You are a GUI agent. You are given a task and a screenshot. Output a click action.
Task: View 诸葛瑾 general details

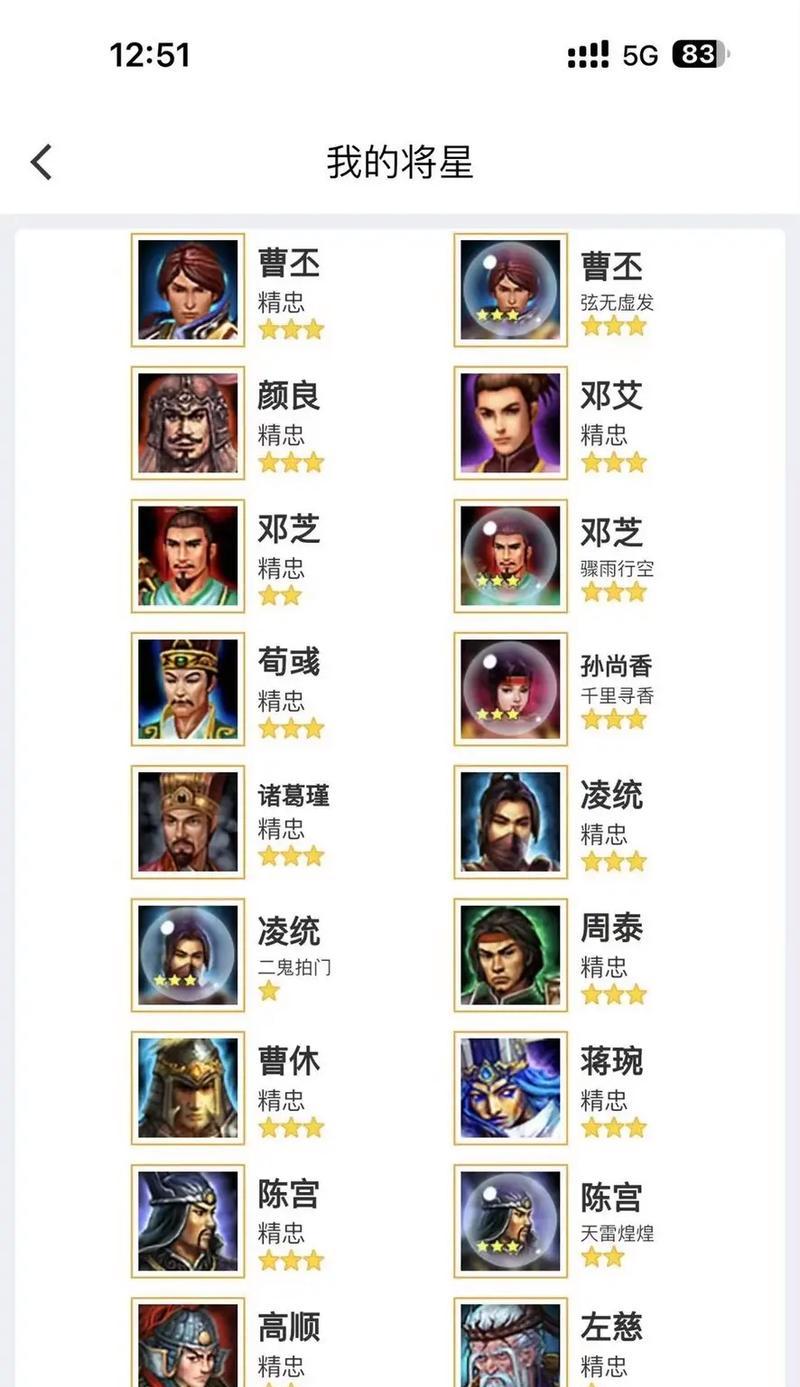(233, 822)
